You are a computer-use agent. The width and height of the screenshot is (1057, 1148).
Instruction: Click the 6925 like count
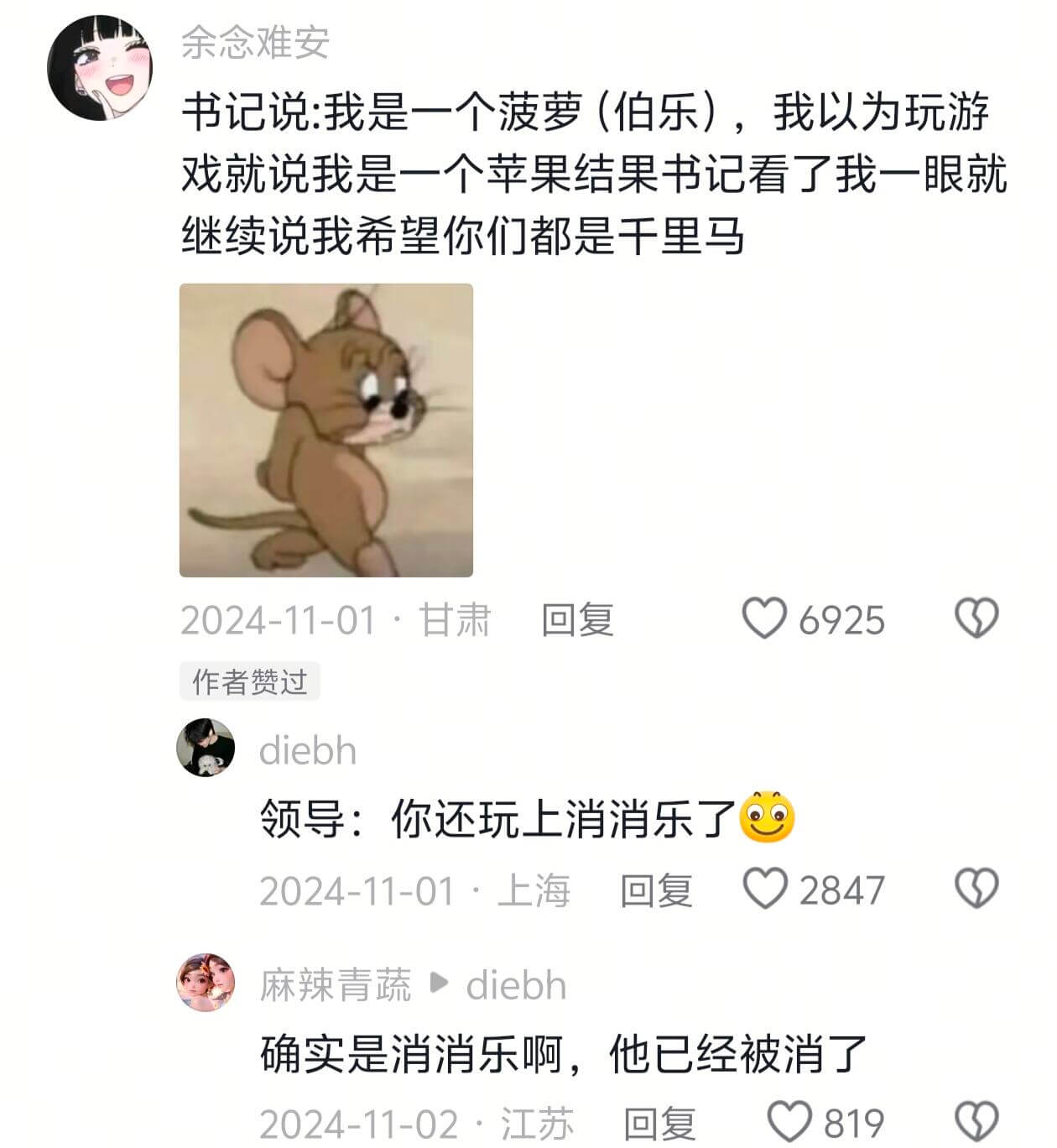tap(843, 620)
